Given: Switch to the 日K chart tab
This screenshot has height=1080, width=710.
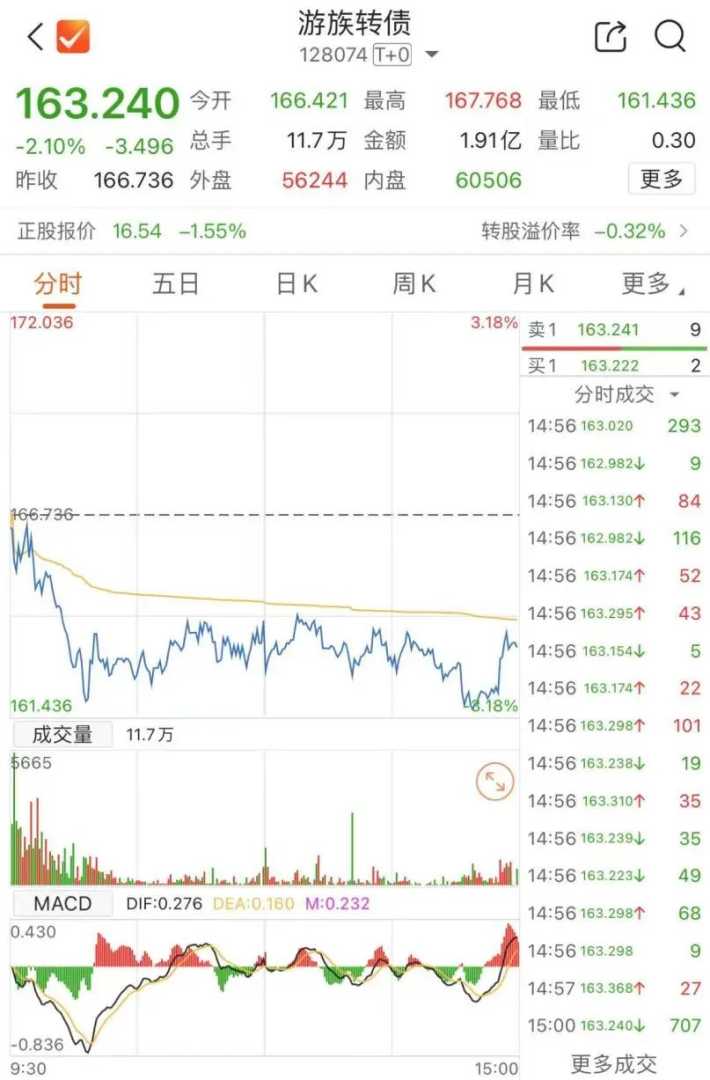Looking at the screenshot, I should coord(296,284).
